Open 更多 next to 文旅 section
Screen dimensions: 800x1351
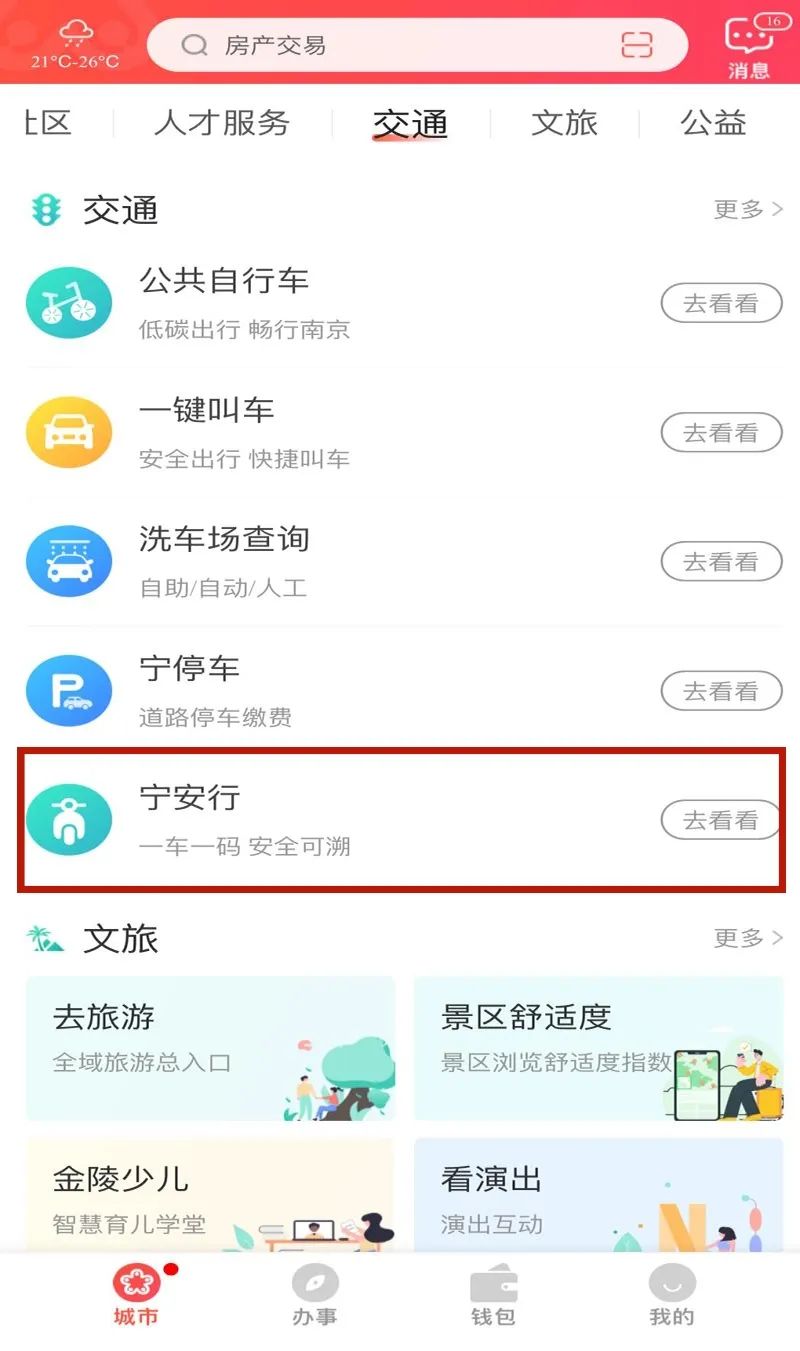coord(747,938)
